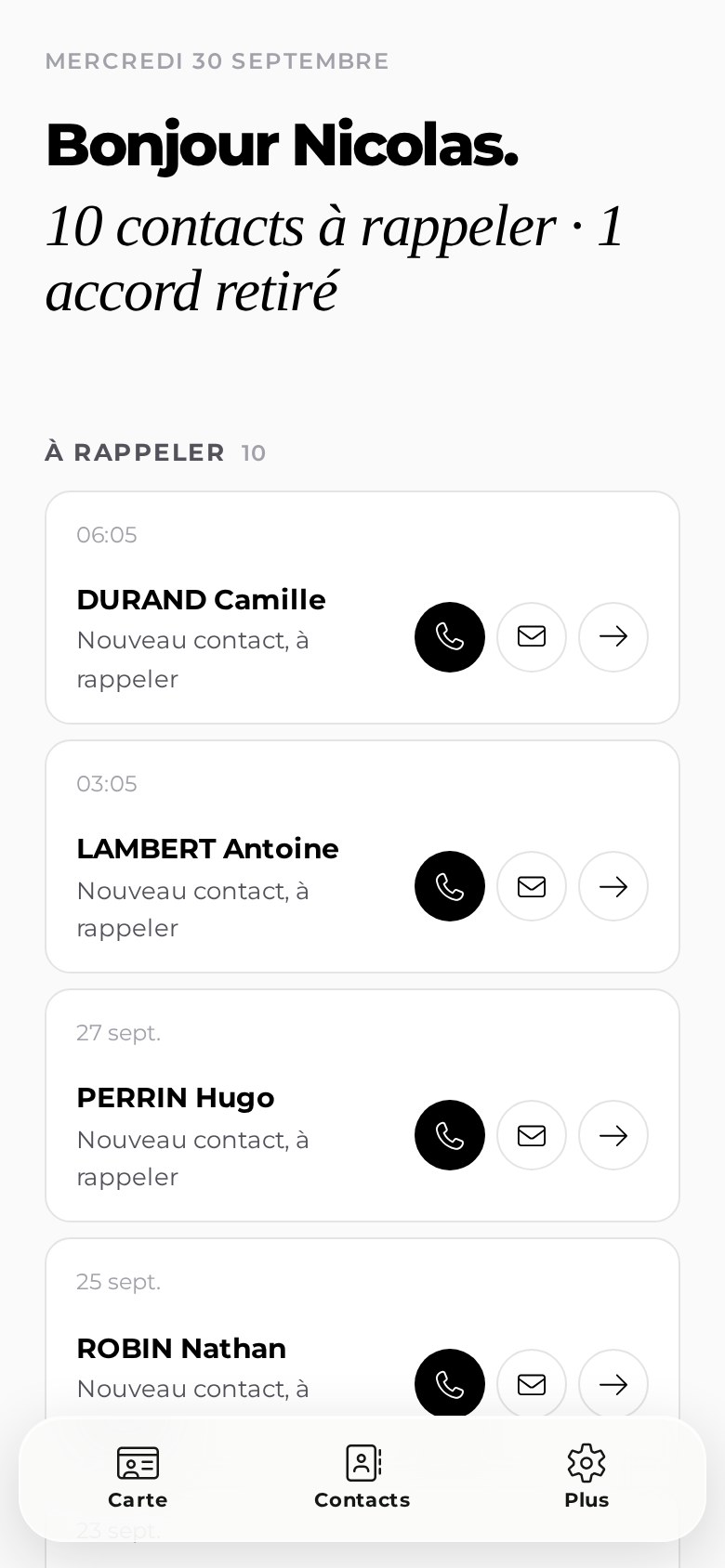This screenshot has width=725, height=1568.
Task: Open the Plus settings tab
Action: 587,1477
